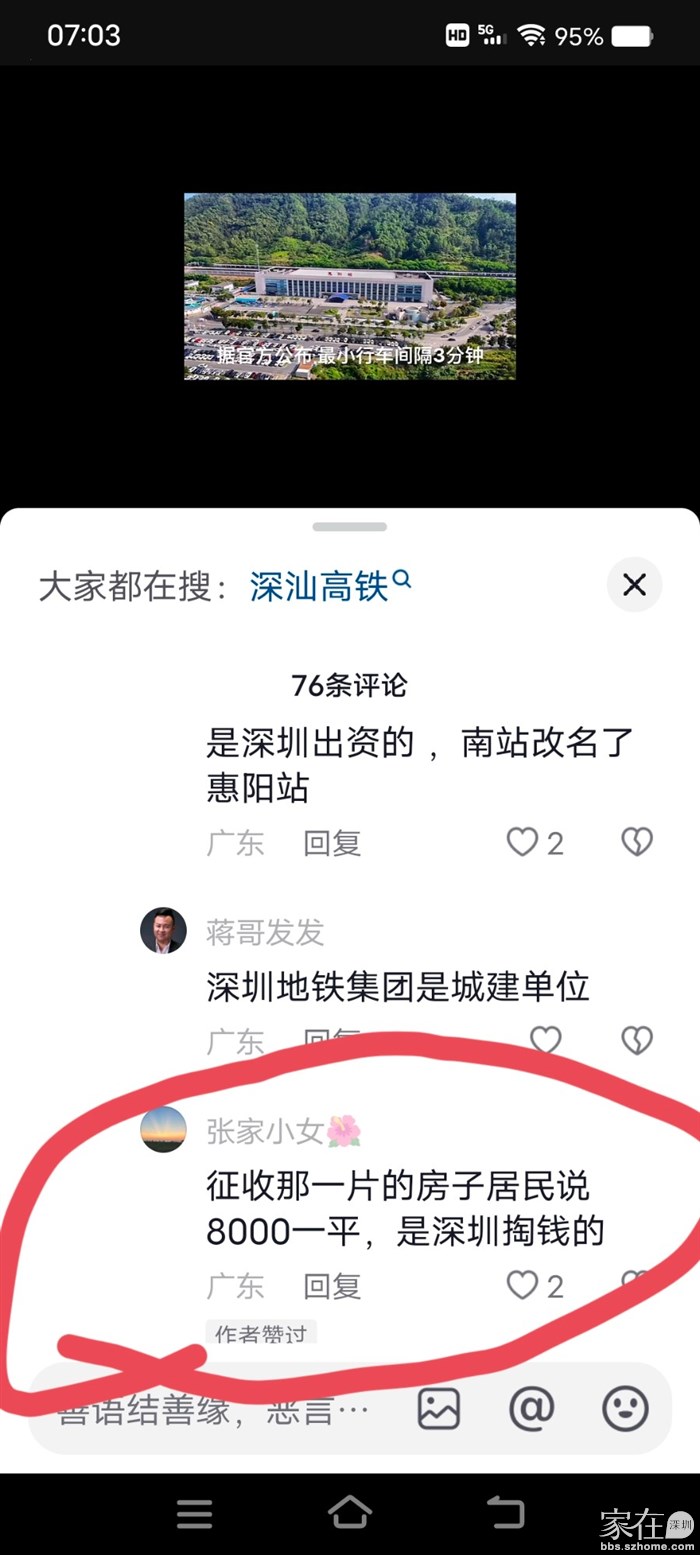Like 张家小女's comment

click(x=522, y=1284)
